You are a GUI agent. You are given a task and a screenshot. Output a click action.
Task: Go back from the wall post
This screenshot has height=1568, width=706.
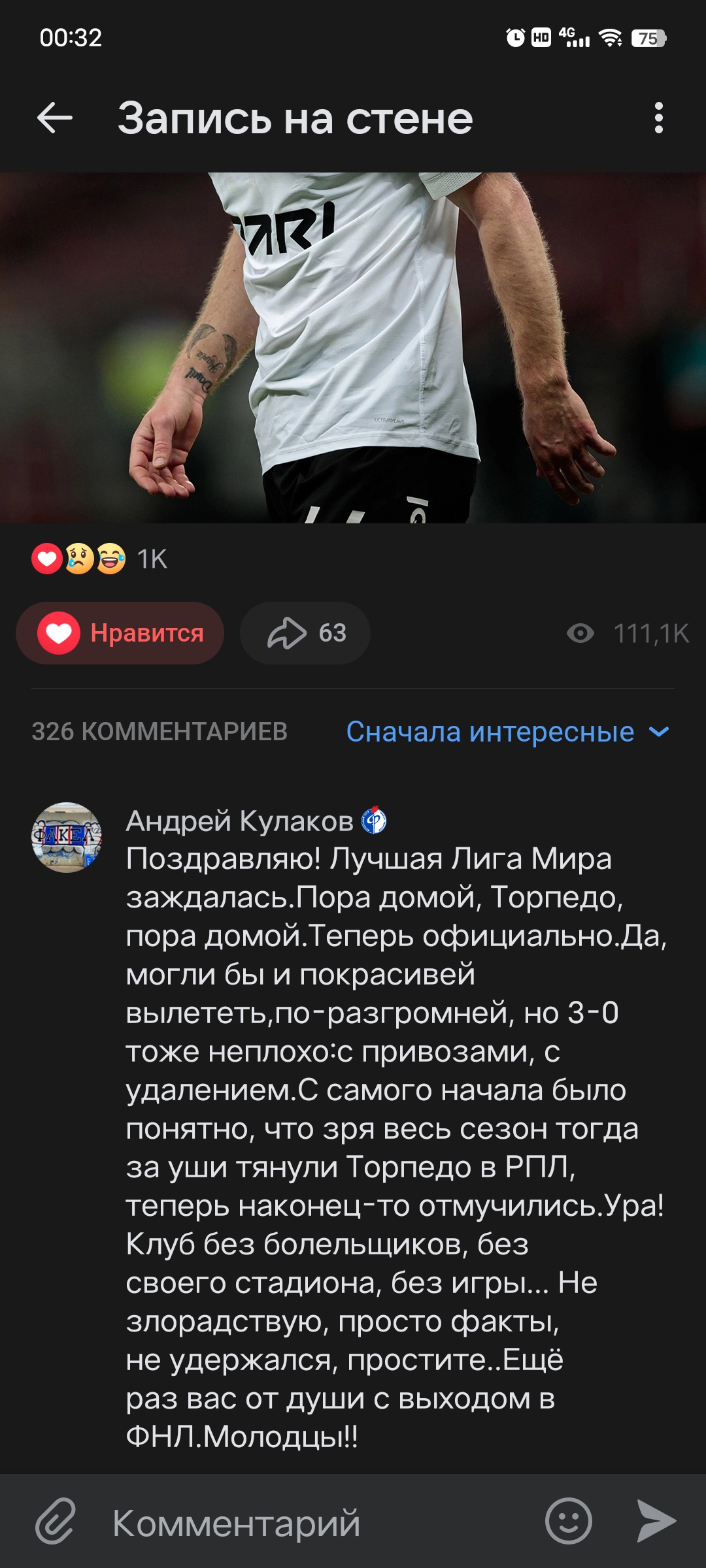[55, 118]
